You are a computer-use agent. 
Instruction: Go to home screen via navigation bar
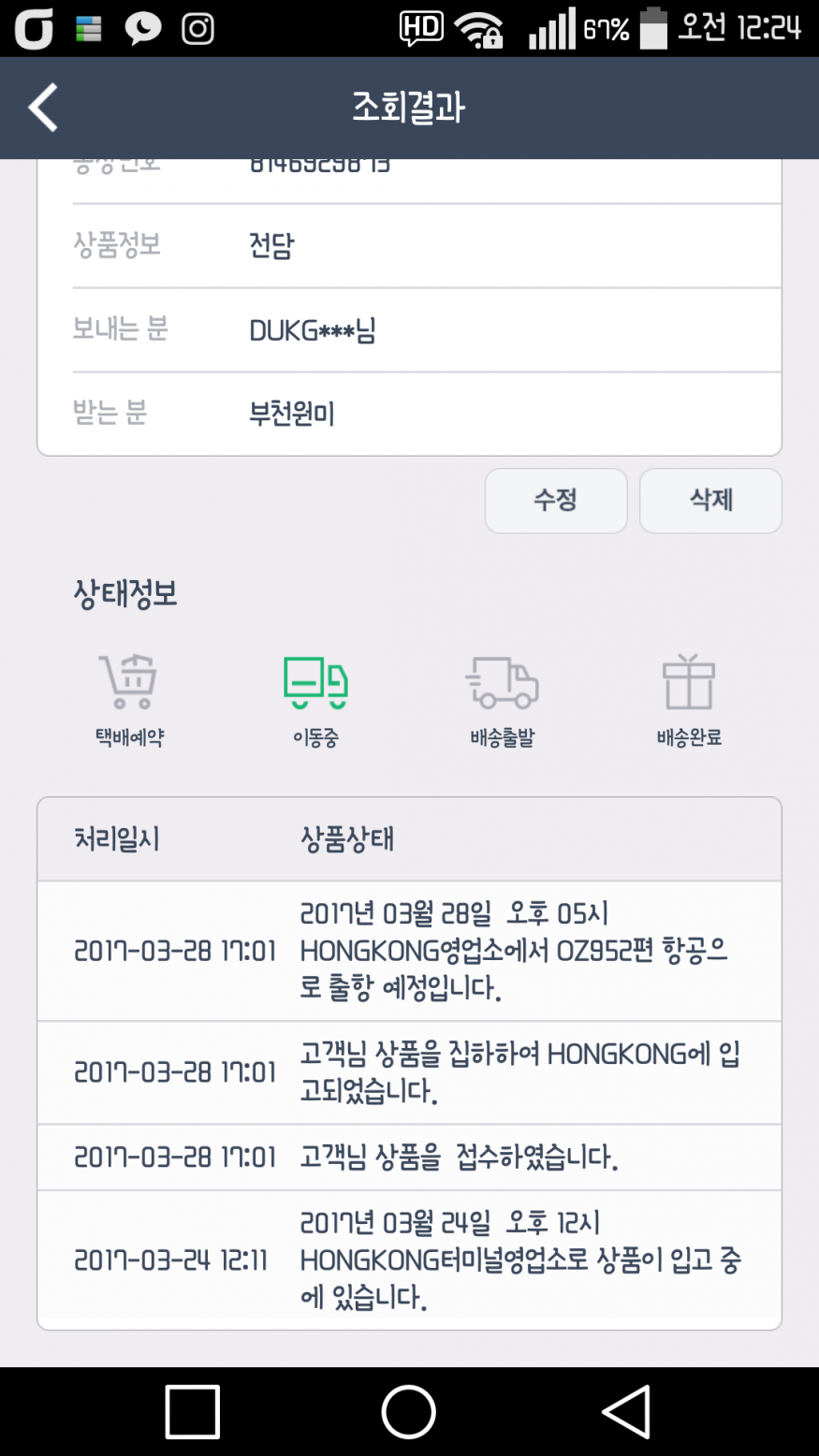coord(409,1411)
